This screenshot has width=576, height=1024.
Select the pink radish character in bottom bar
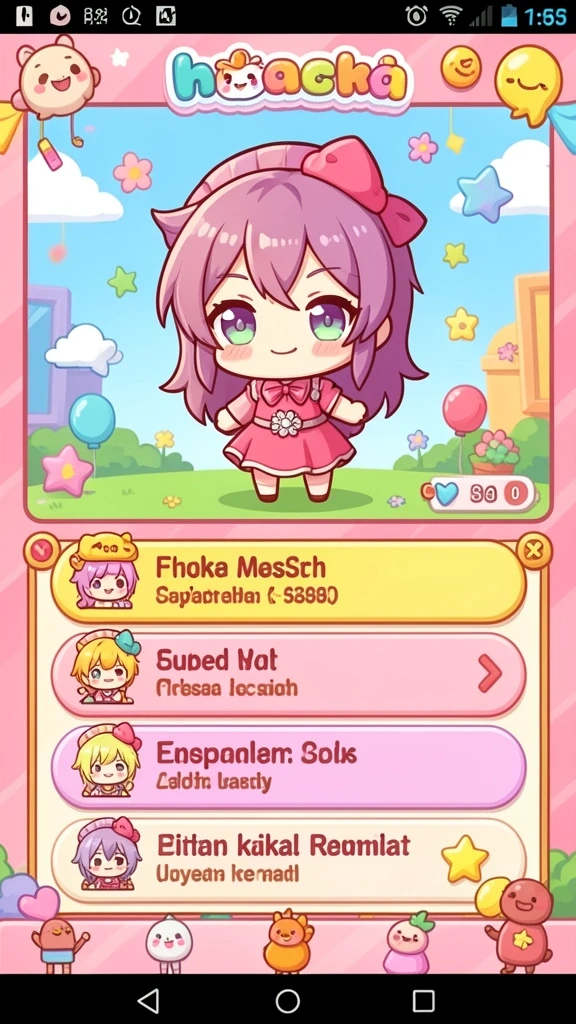[x=408, y=942]
